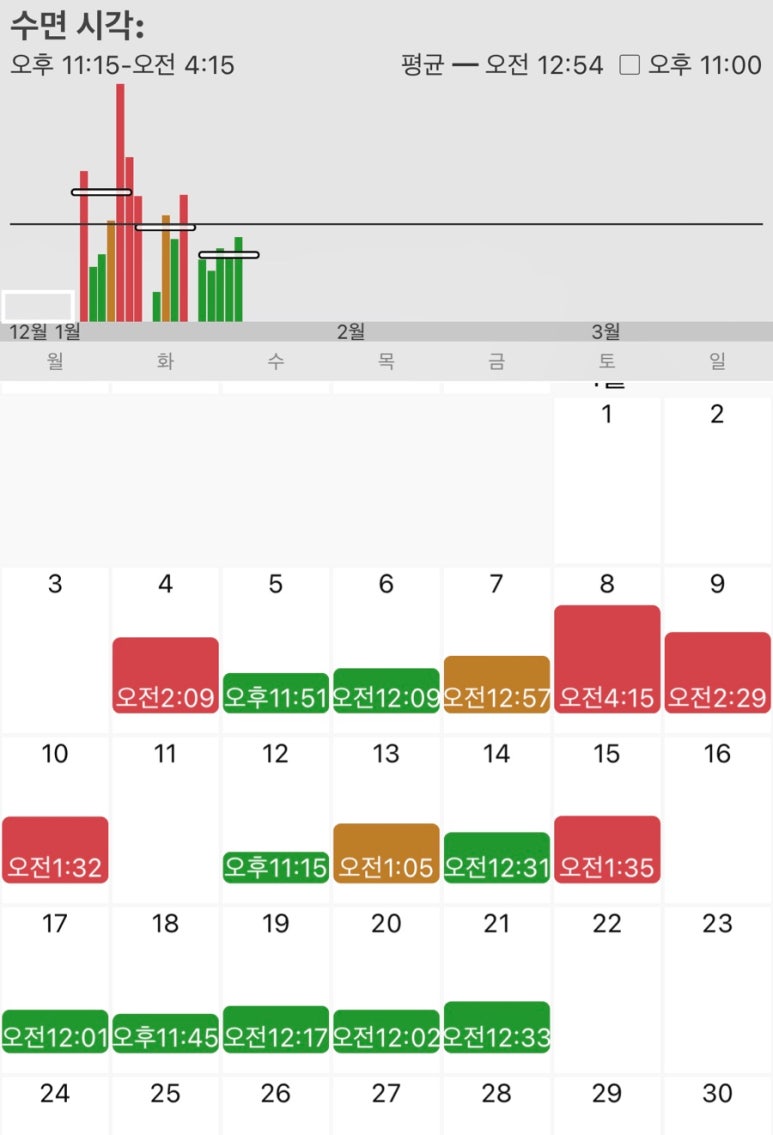Screen dimensions: 773x1135
Task: Open the 오전2:09 sleep entry on the 4th
Action: [x=165, y=675]
